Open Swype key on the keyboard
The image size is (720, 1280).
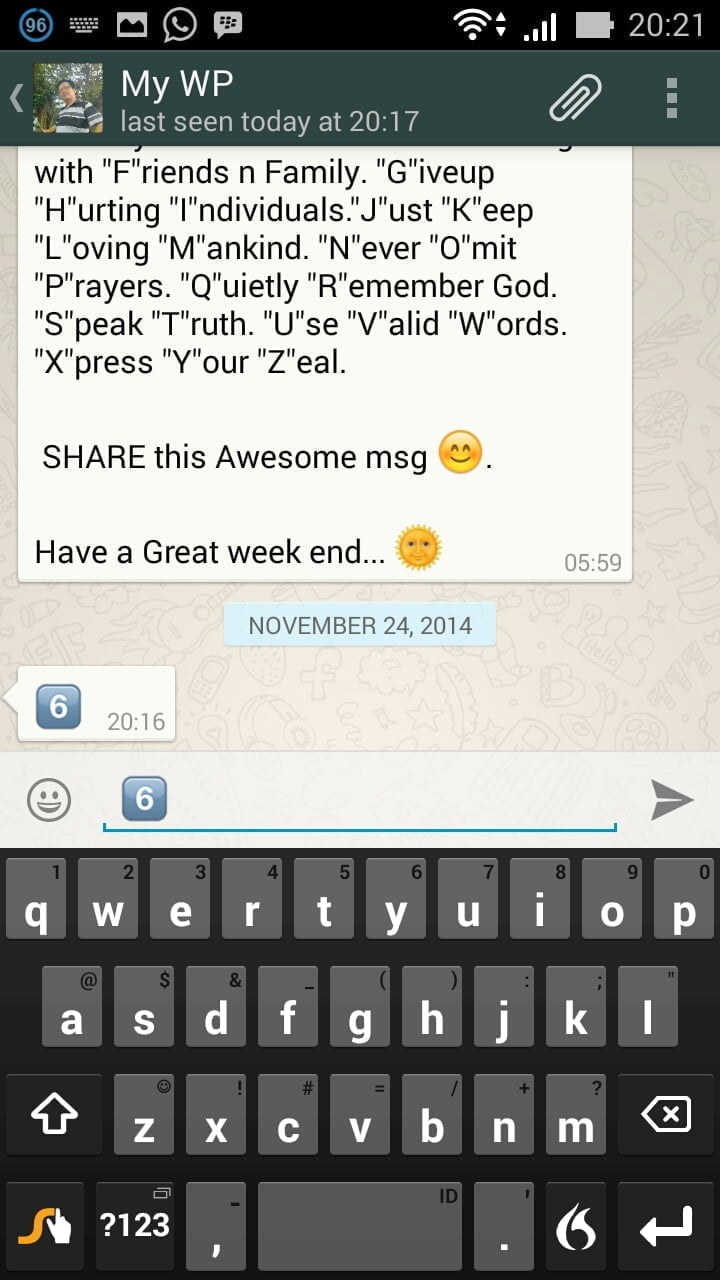coord(45,1225)
